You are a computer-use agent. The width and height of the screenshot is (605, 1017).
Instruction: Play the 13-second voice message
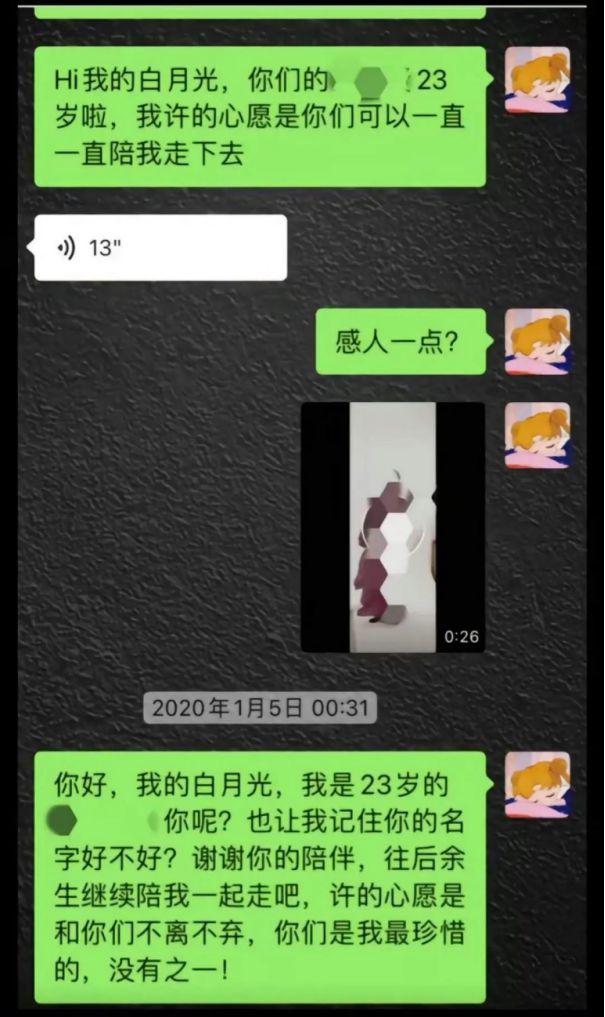(x=160, y=248)
